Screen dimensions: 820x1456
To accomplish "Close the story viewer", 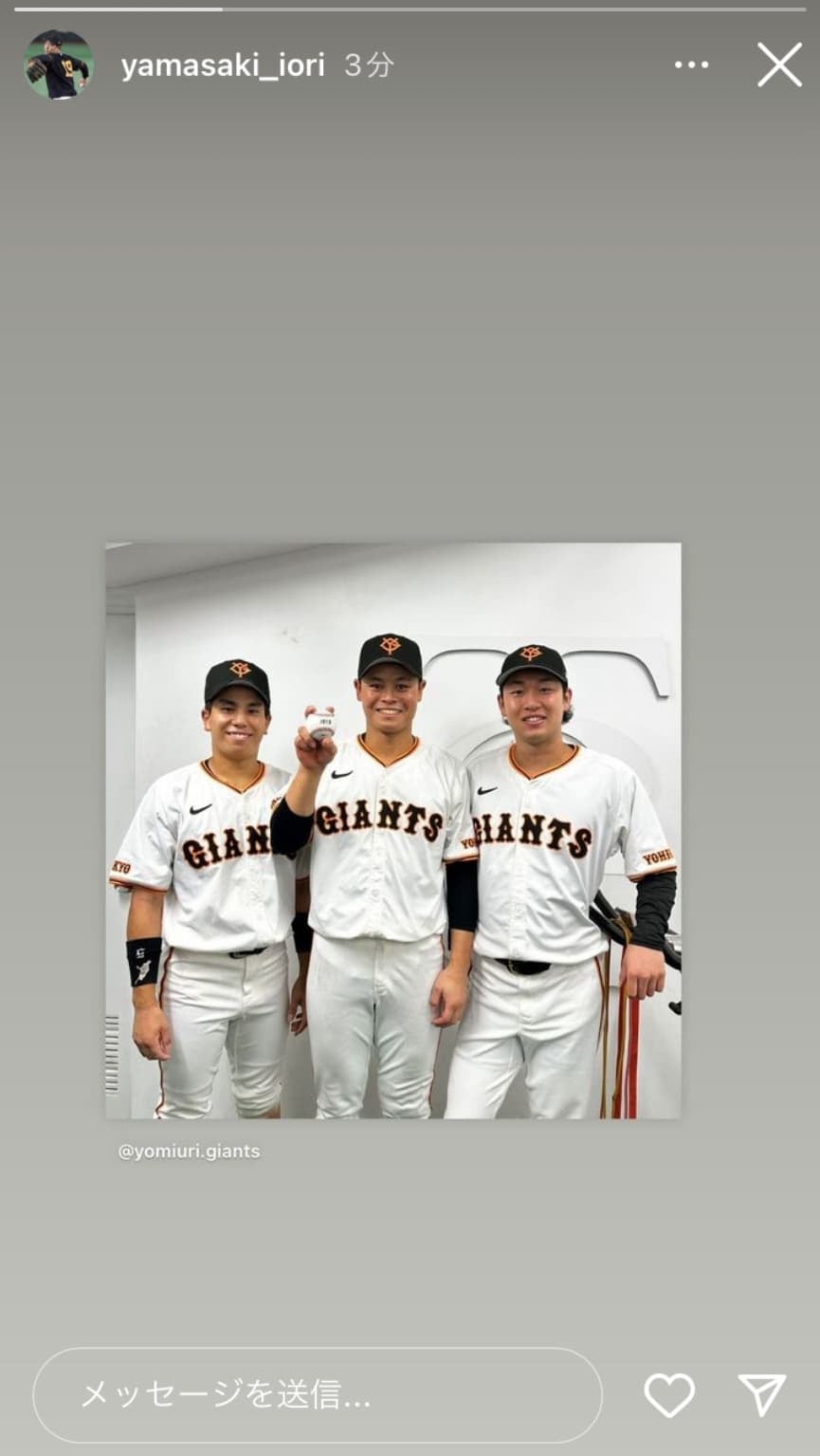I will [779, 65].
